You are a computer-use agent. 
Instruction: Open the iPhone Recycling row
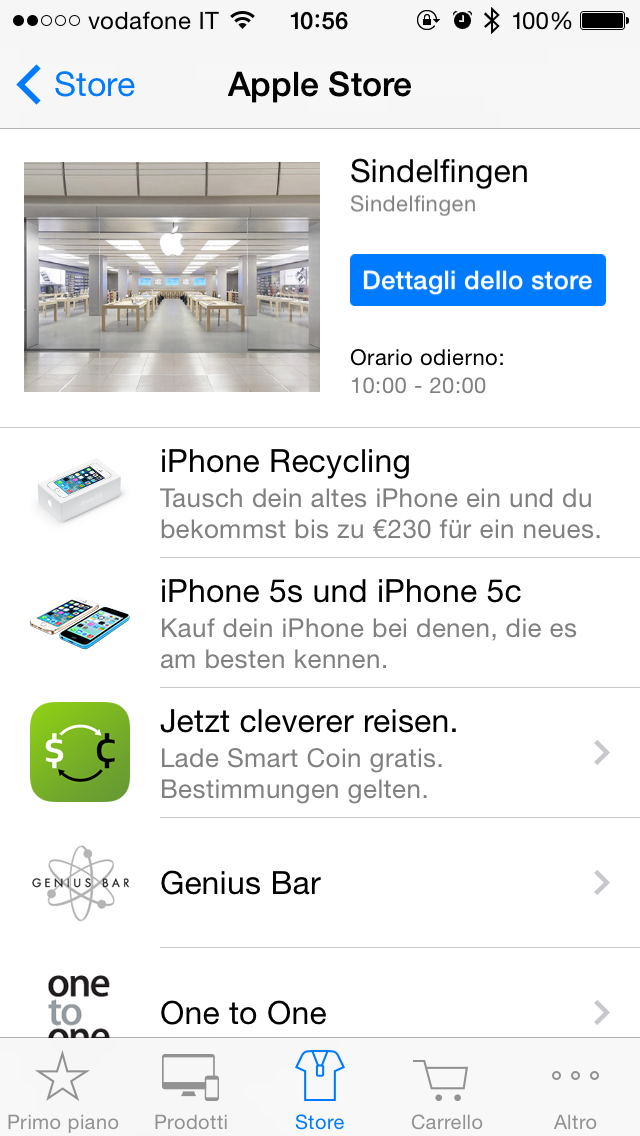point(380,493)
